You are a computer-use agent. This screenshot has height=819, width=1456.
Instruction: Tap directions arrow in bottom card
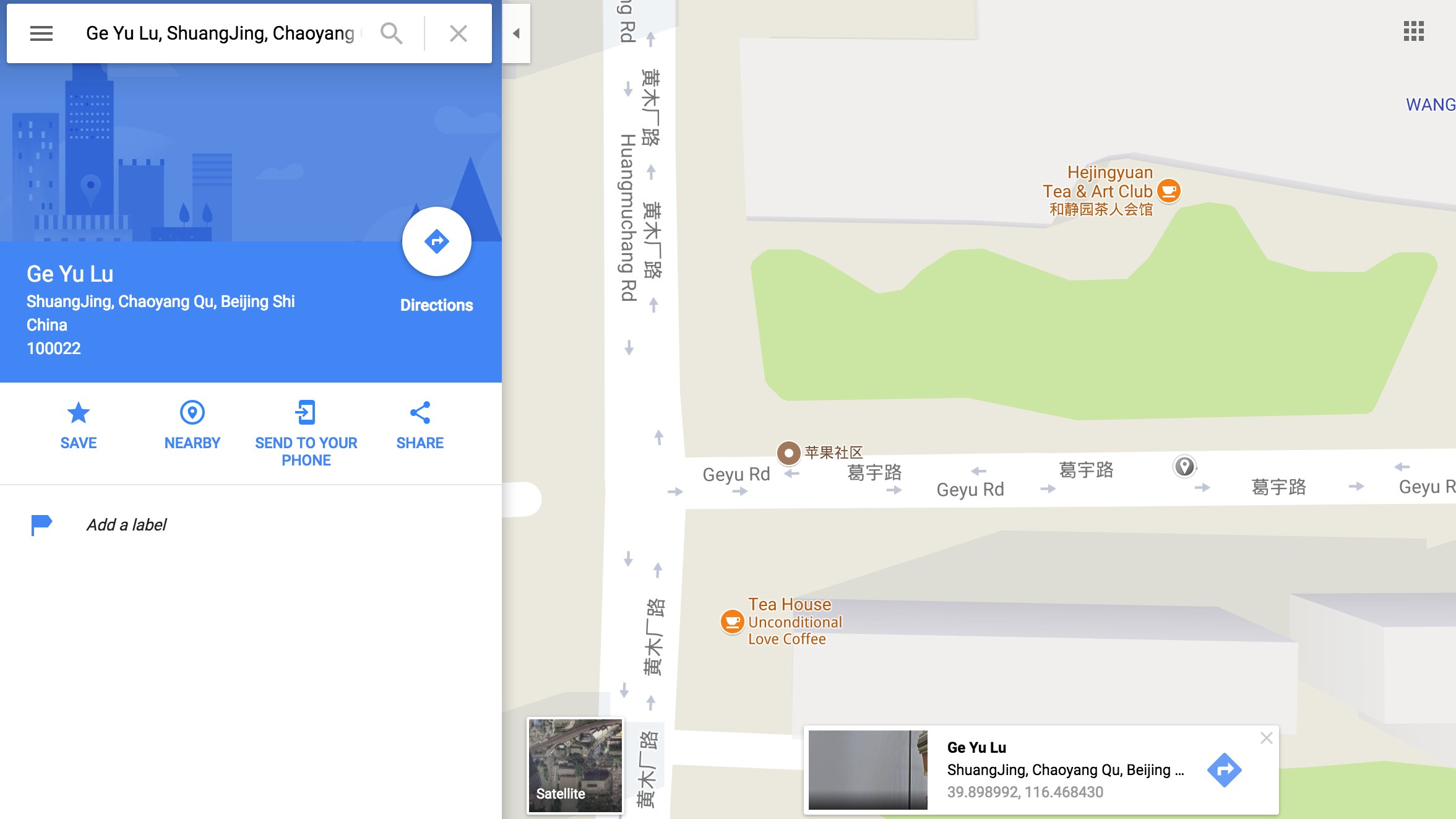click(1224, 770)
